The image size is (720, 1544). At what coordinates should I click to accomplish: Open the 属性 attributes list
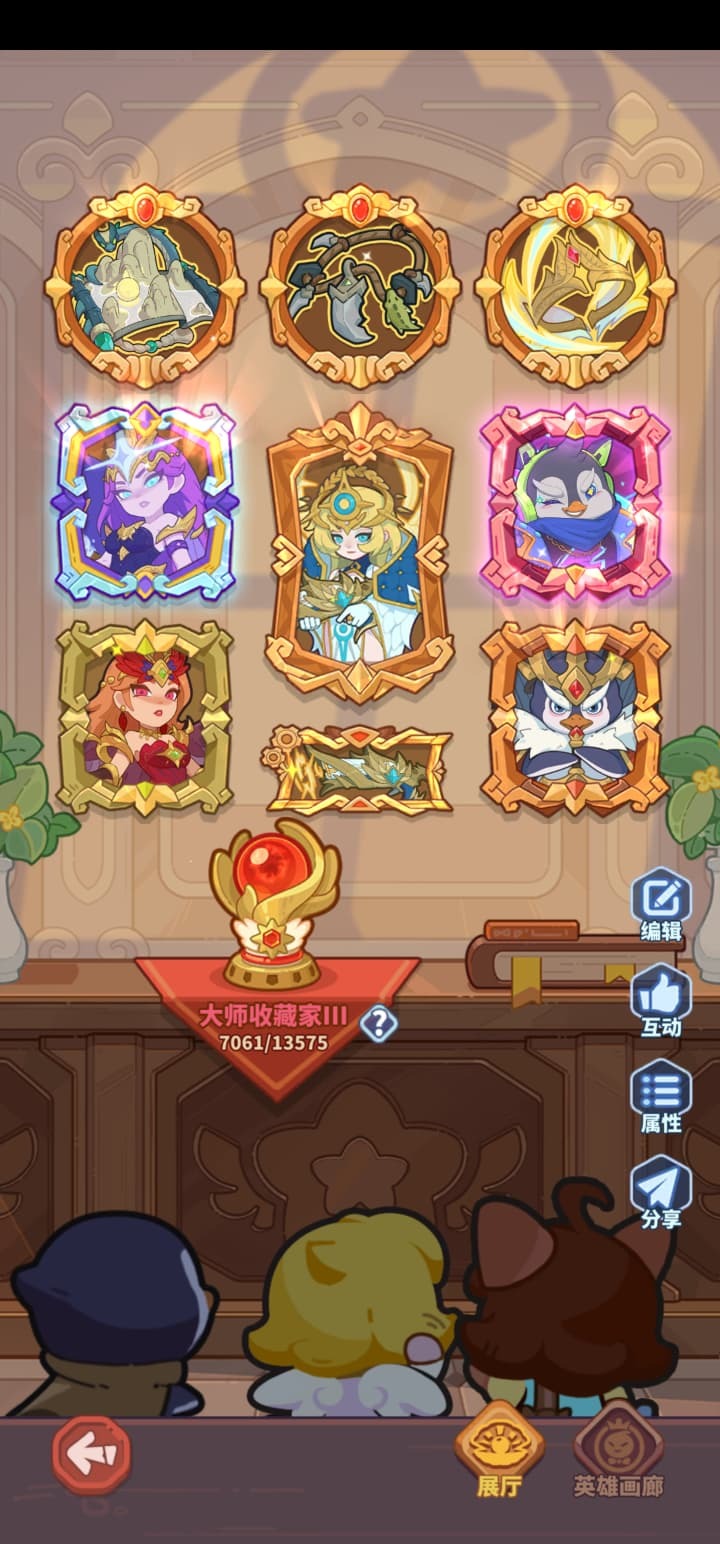coord(661,1090)
